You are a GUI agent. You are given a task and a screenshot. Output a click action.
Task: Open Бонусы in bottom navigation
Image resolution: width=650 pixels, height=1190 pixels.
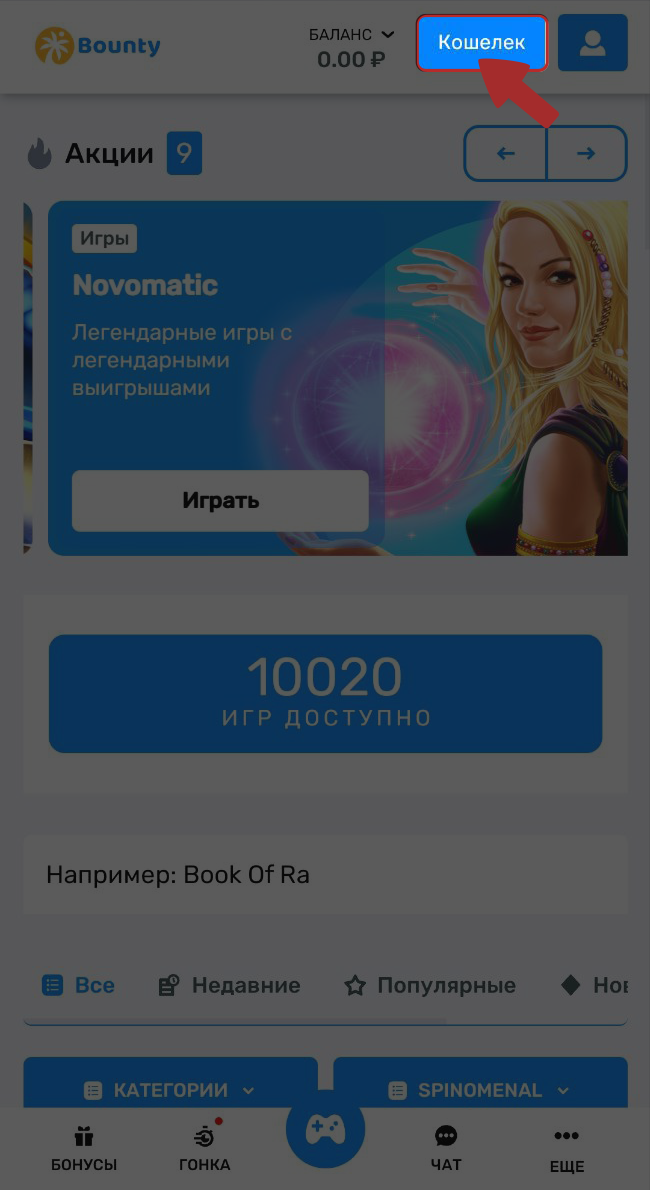(x=84, y=1149)
